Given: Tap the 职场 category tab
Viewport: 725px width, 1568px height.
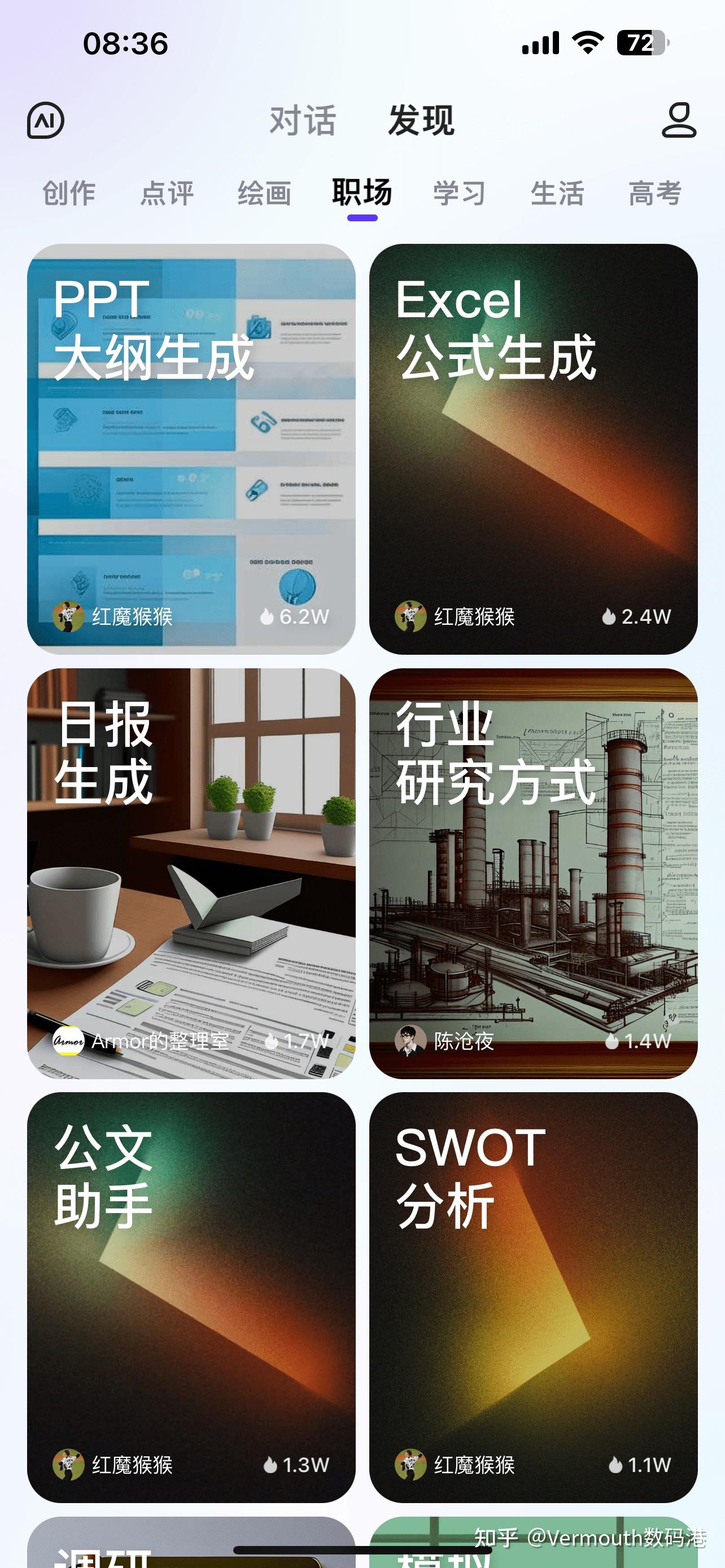Looking at the screenshot, I should pos(362,193).
